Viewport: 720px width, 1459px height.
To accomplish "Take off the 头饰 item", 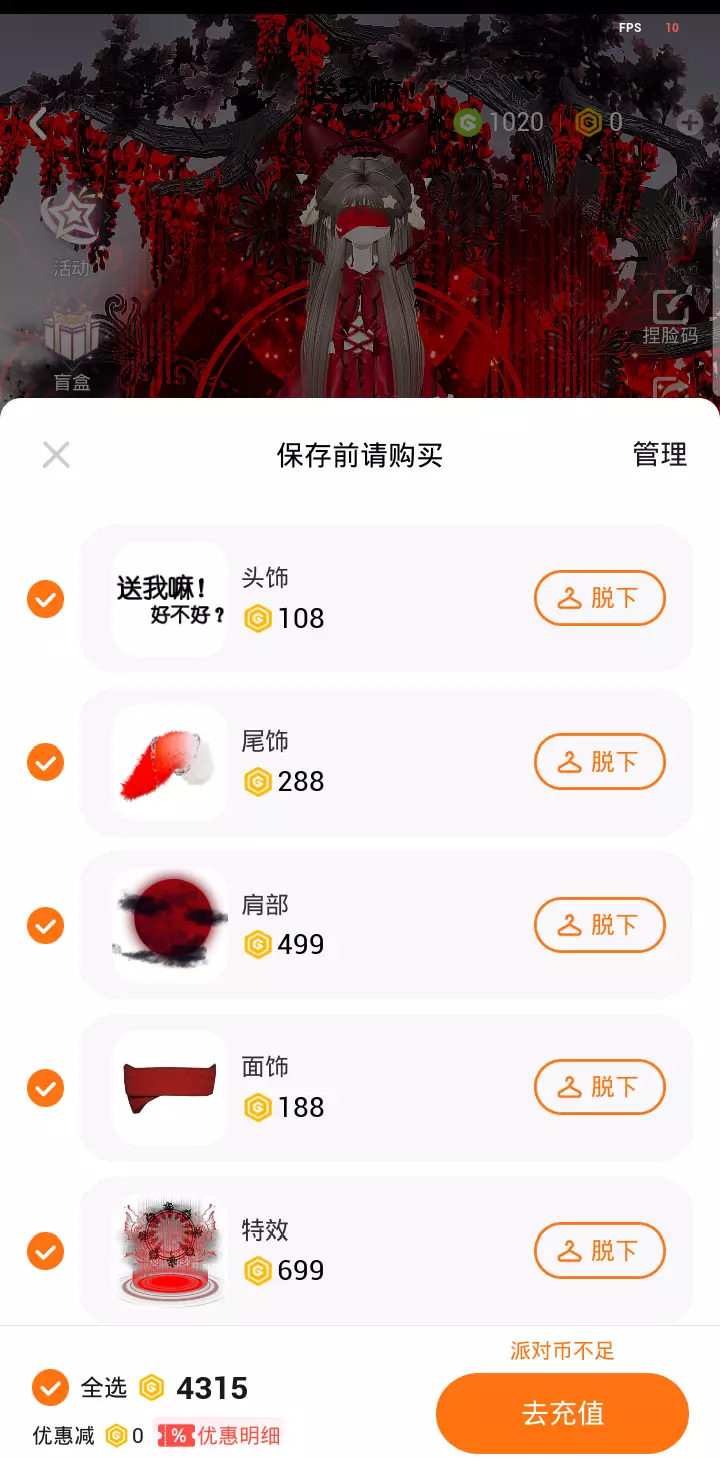I will pyautogui.click(x=599, y=598).
